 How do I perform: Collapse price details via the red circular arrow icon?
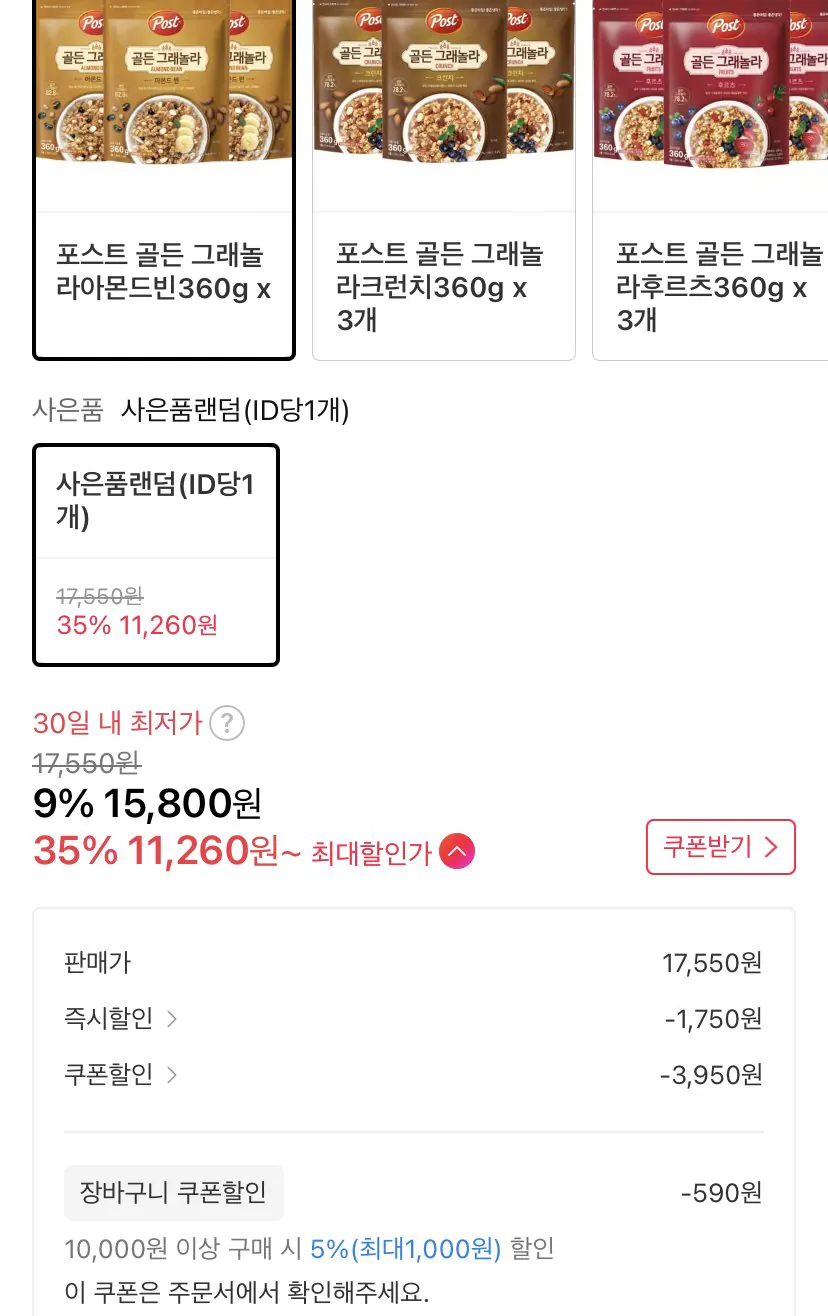457,852
